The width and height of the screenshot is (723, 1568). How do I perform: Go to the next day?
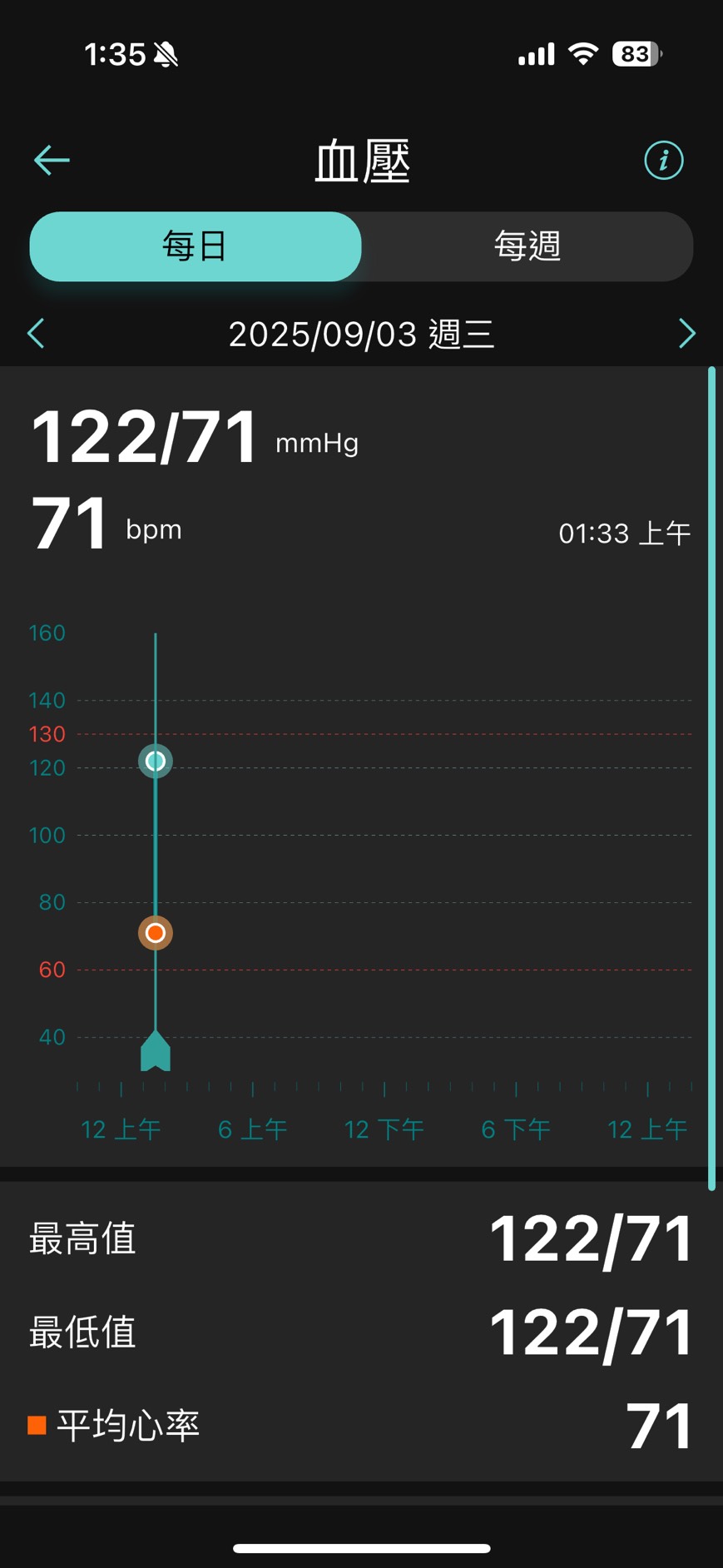coord(686,334)
